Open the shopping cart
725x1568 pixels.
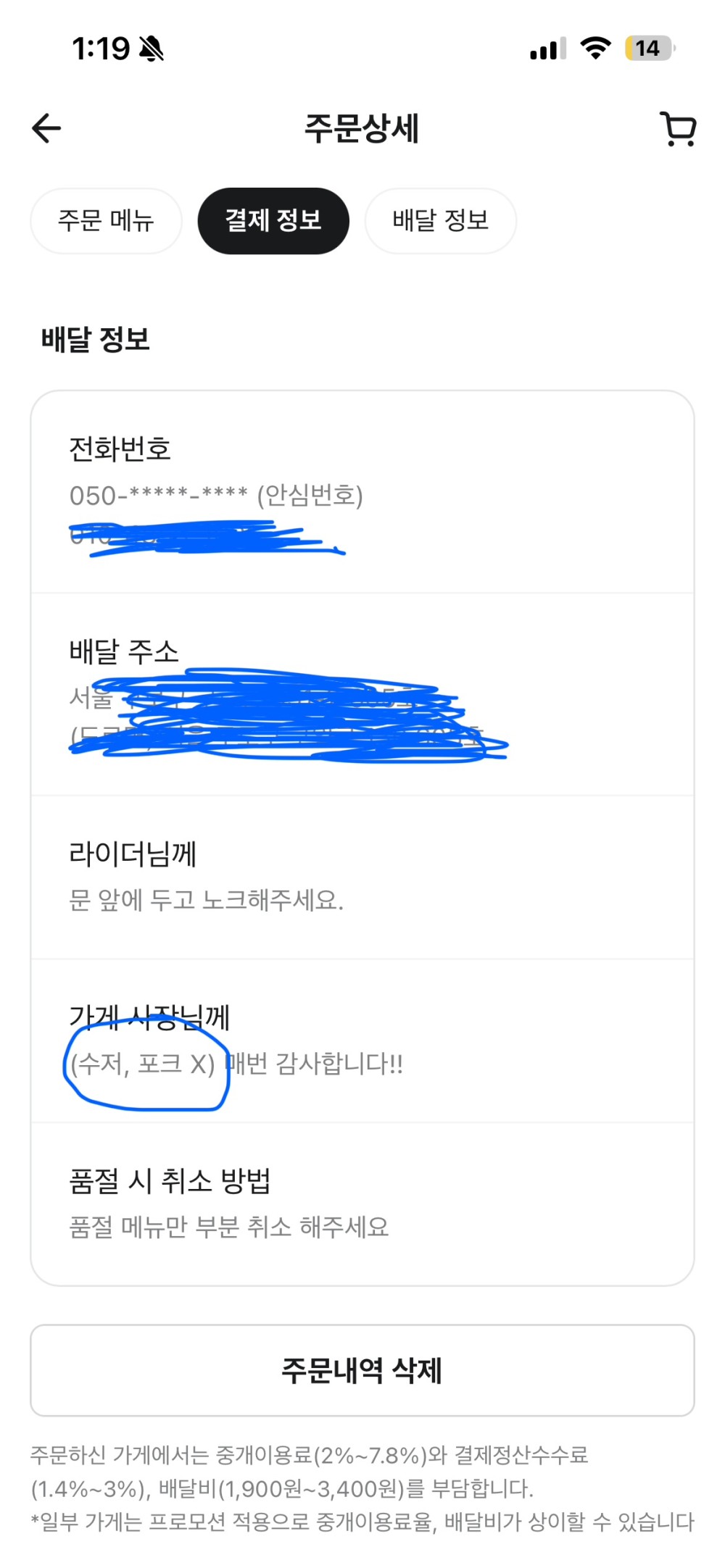678,129
